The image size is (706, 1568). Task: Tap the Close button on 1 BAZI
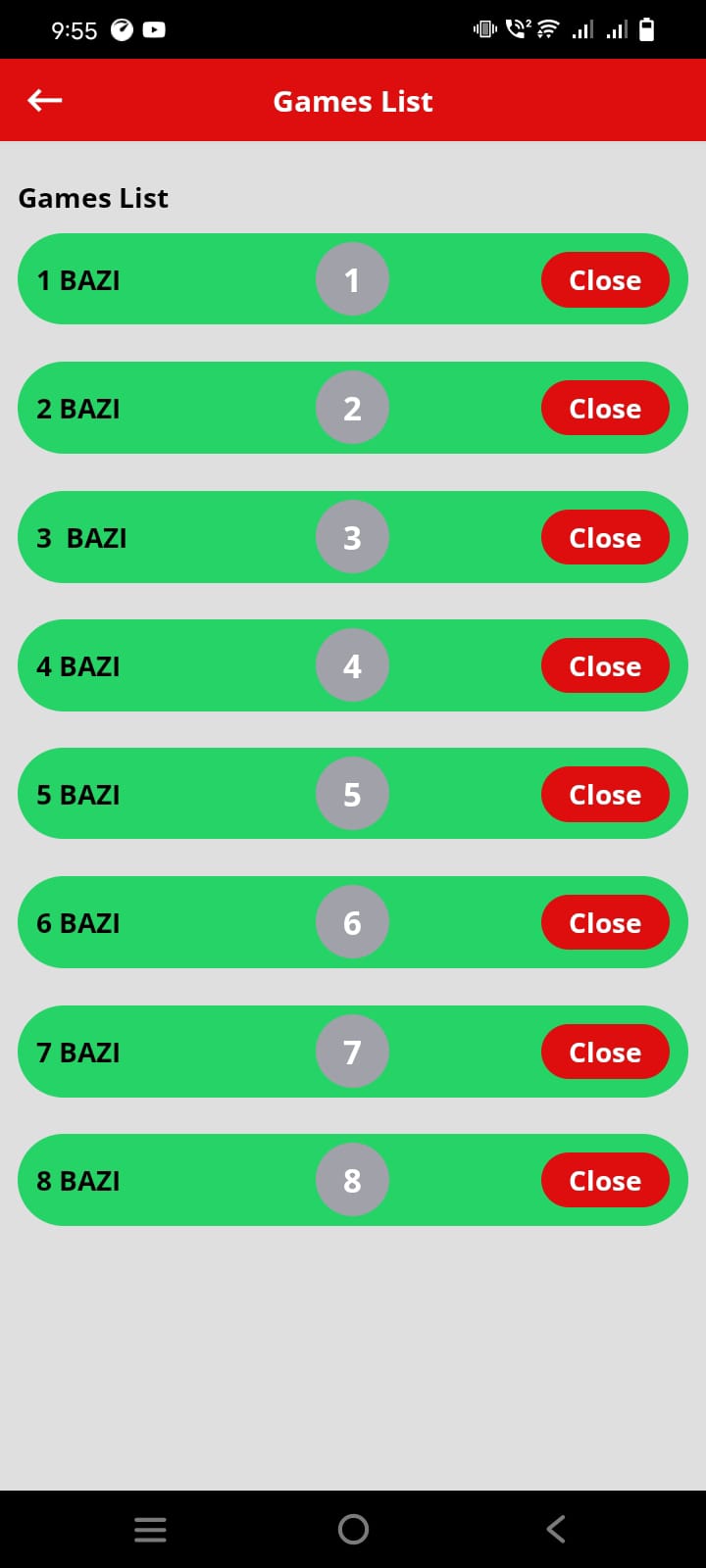coord(605,280)
